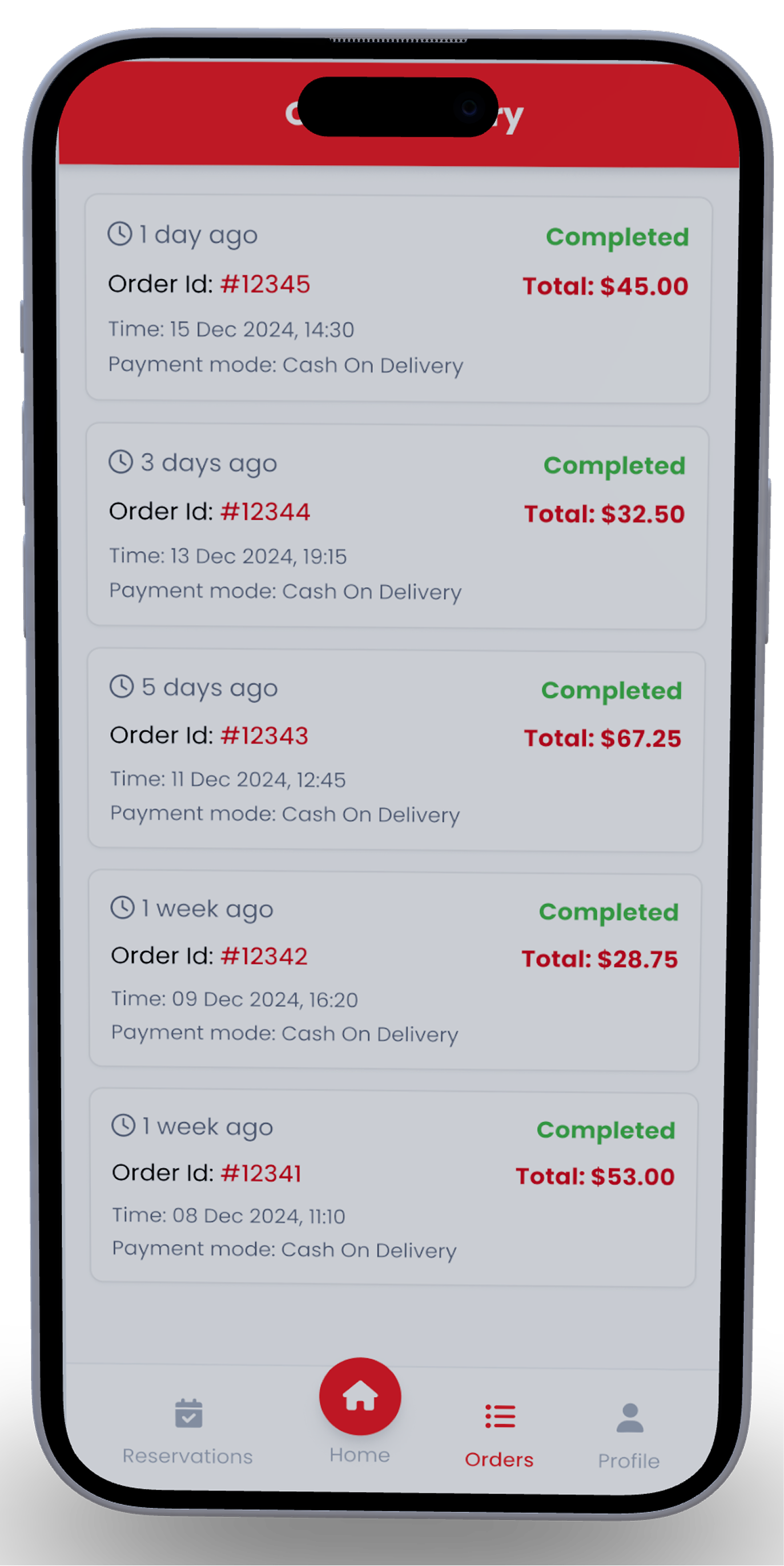The image size is (784, 1566).
Task: Open the Profile tab
Action: 629,1435
